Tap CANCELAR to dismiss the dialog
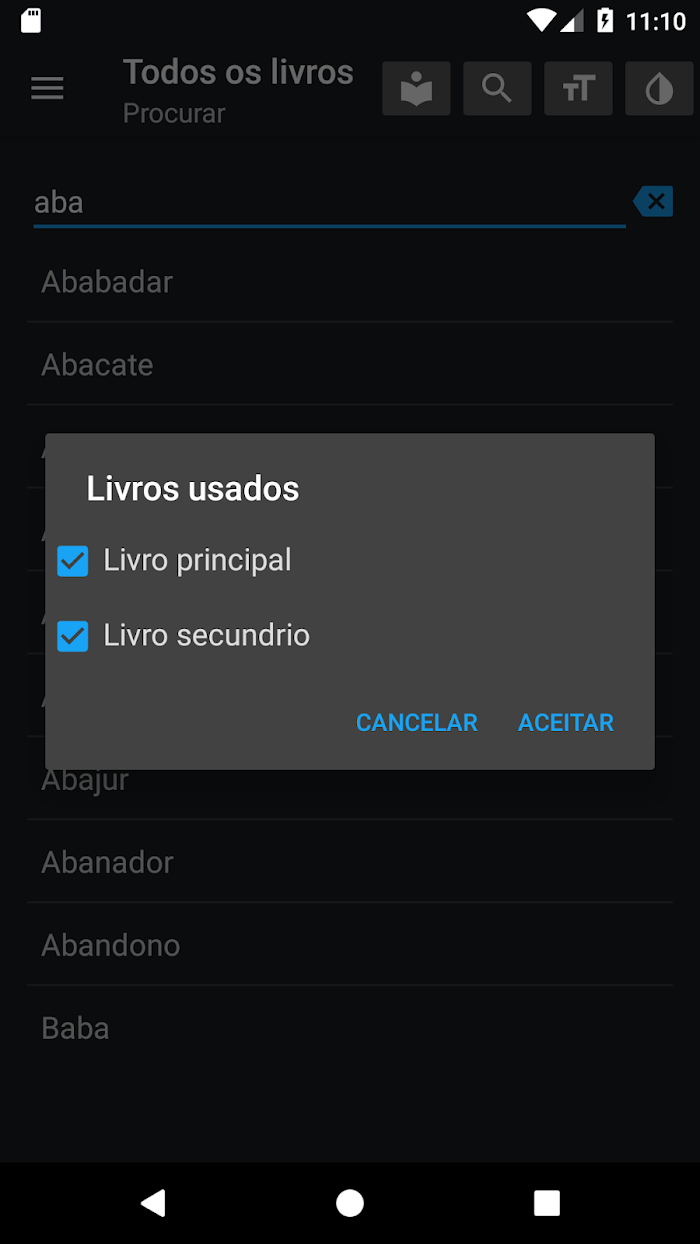Screen dimensions: 700x1244 (x=417, y=722)
